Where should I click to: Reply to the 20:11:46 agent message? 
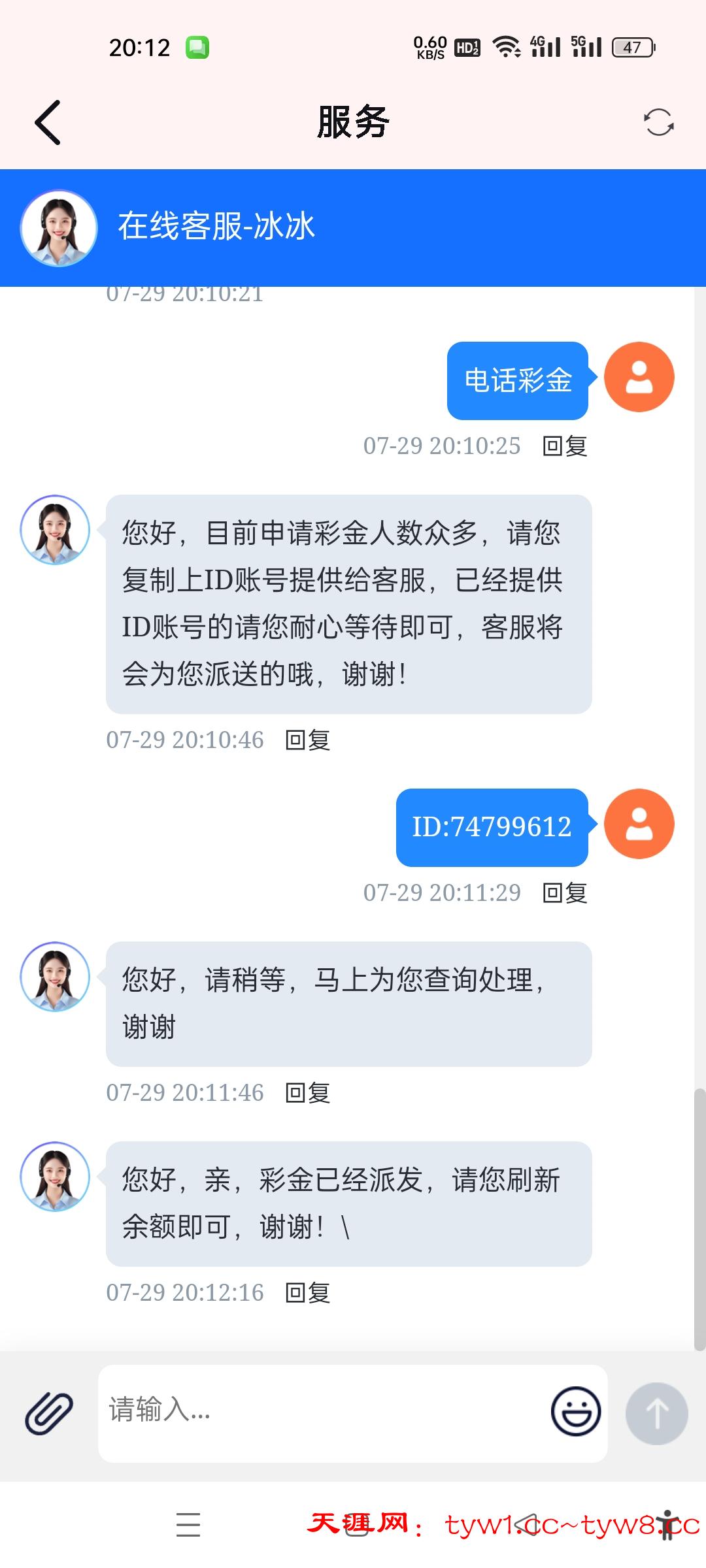pos(307,1093)
